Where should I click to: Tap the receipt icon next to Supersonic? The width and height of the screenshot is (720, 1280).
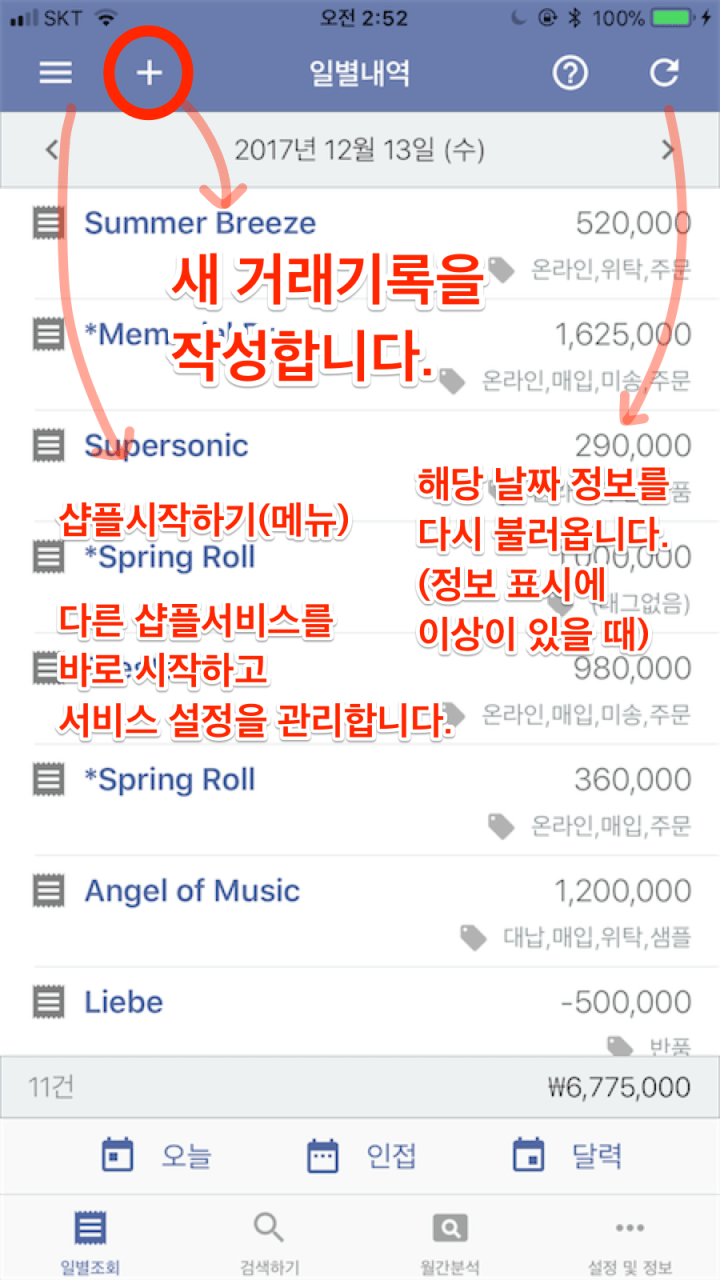pos(47,445)
